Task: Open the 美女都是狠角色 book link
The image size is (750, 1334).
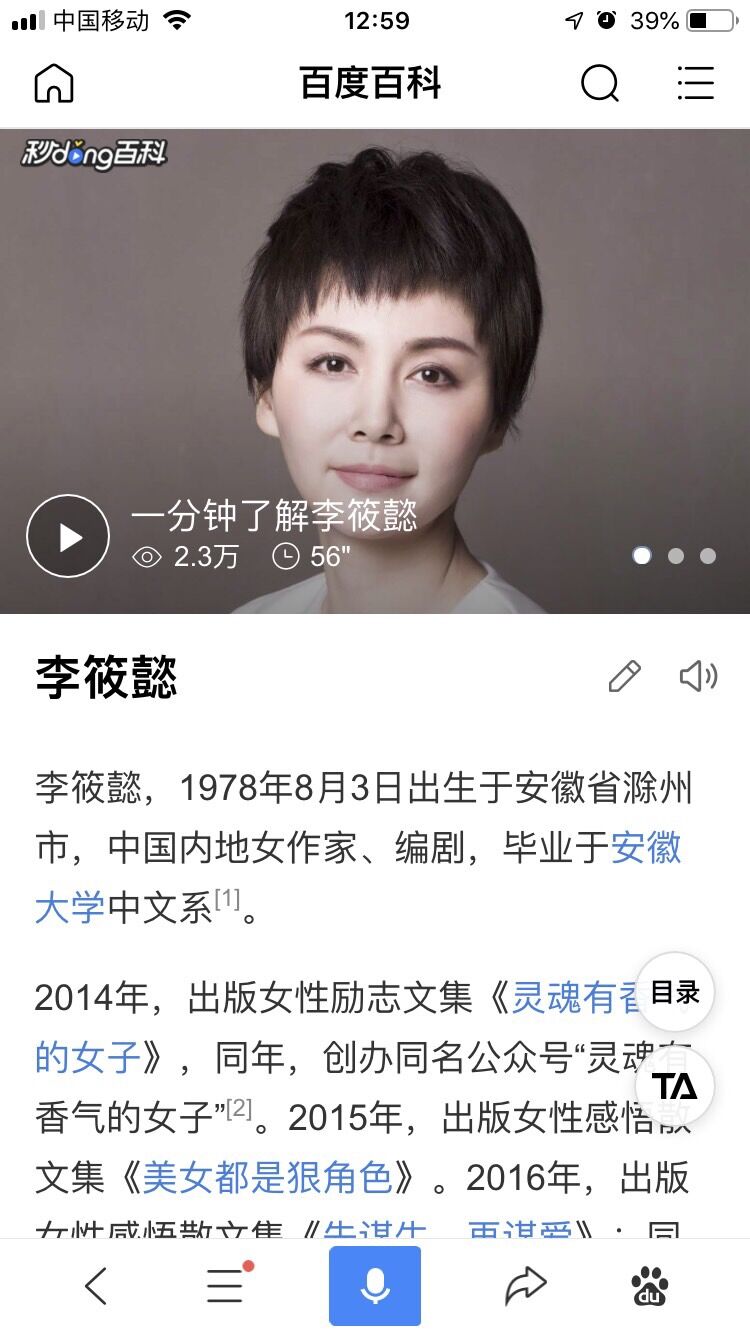Action: coord(267,1178)
